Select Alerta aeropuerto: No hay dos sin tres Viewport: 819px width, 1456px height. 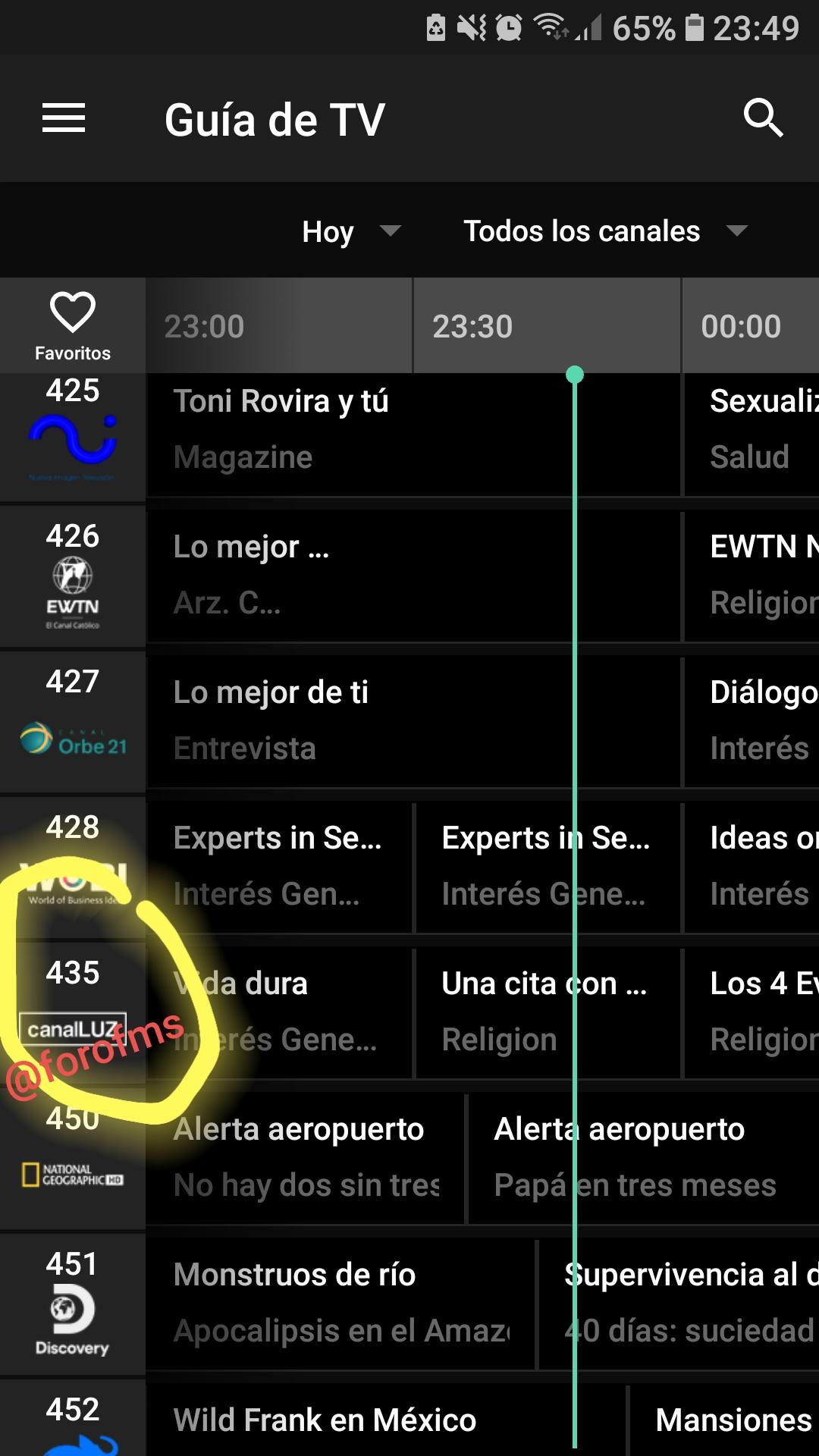coord(306,1157)
